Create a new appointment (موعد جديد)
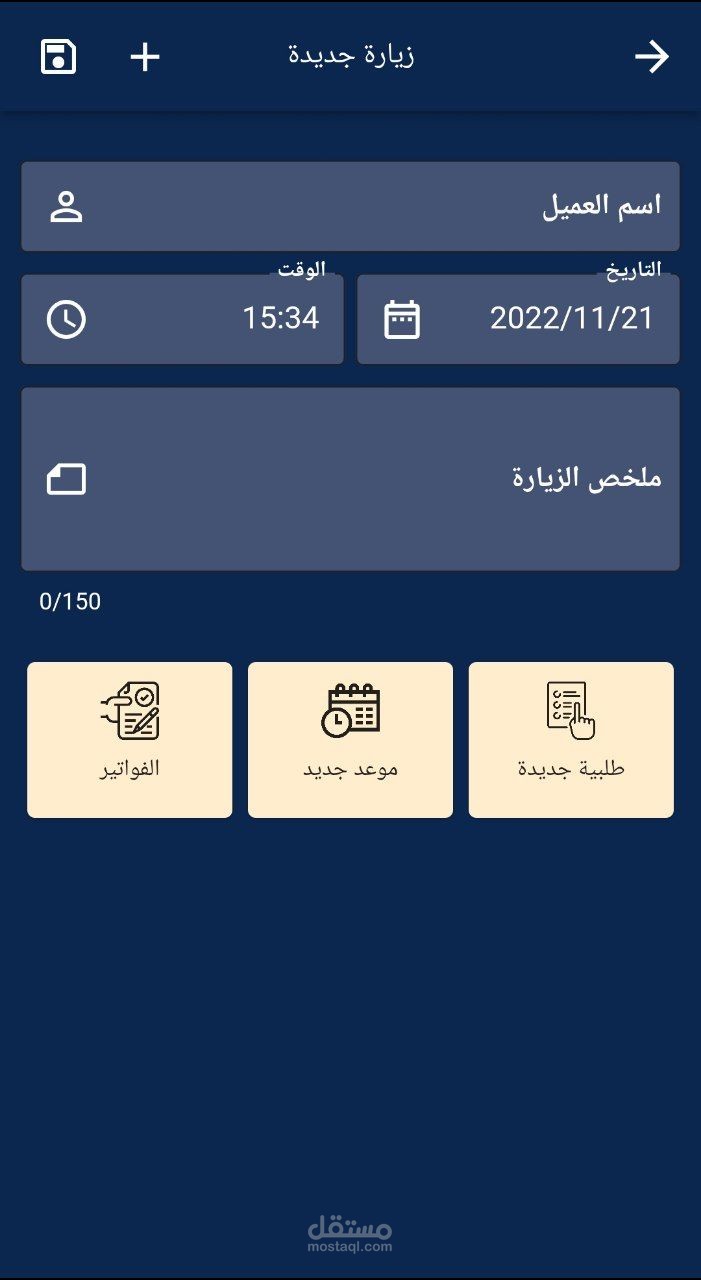The width and height of the screenshot is (701, 1280). [x=350, y=740]
